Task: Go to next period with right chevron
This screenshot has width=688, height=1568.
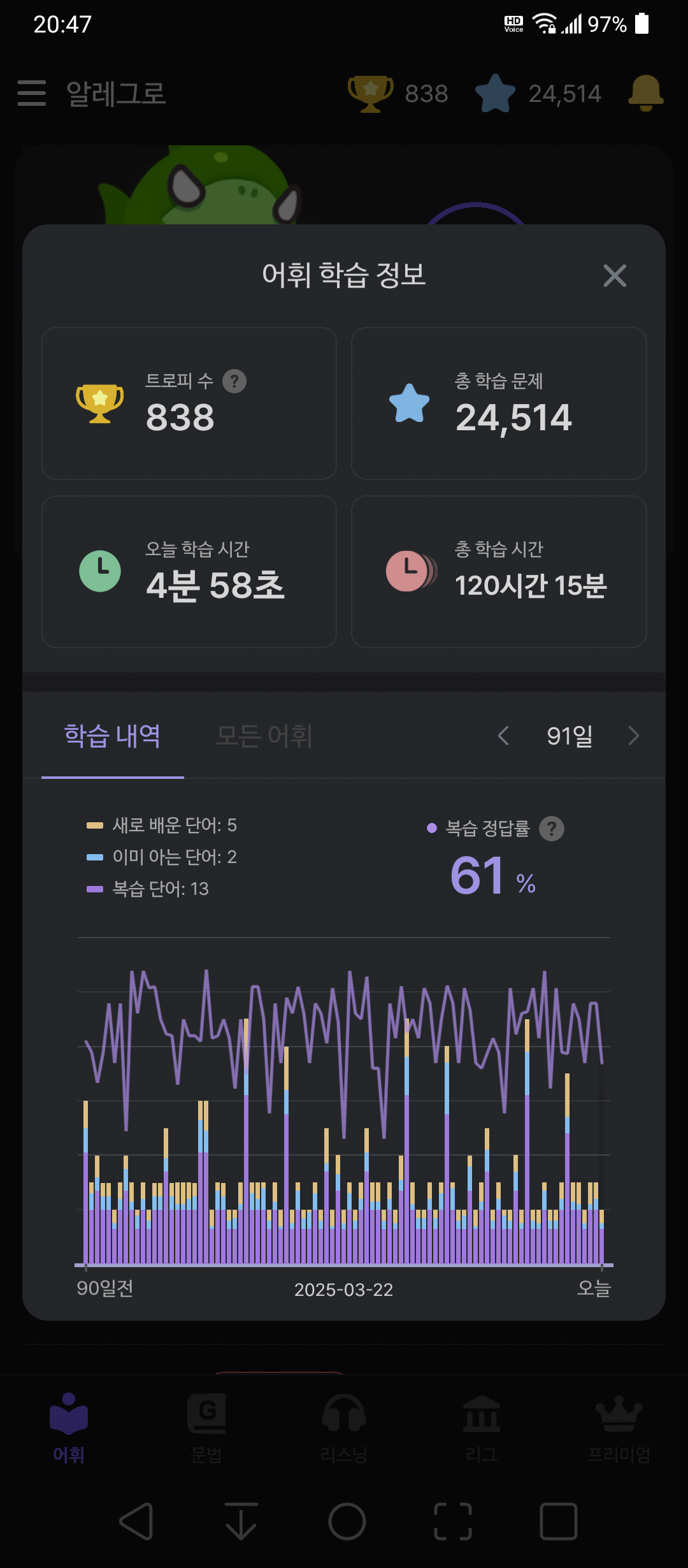Action: tap(633, 736)
